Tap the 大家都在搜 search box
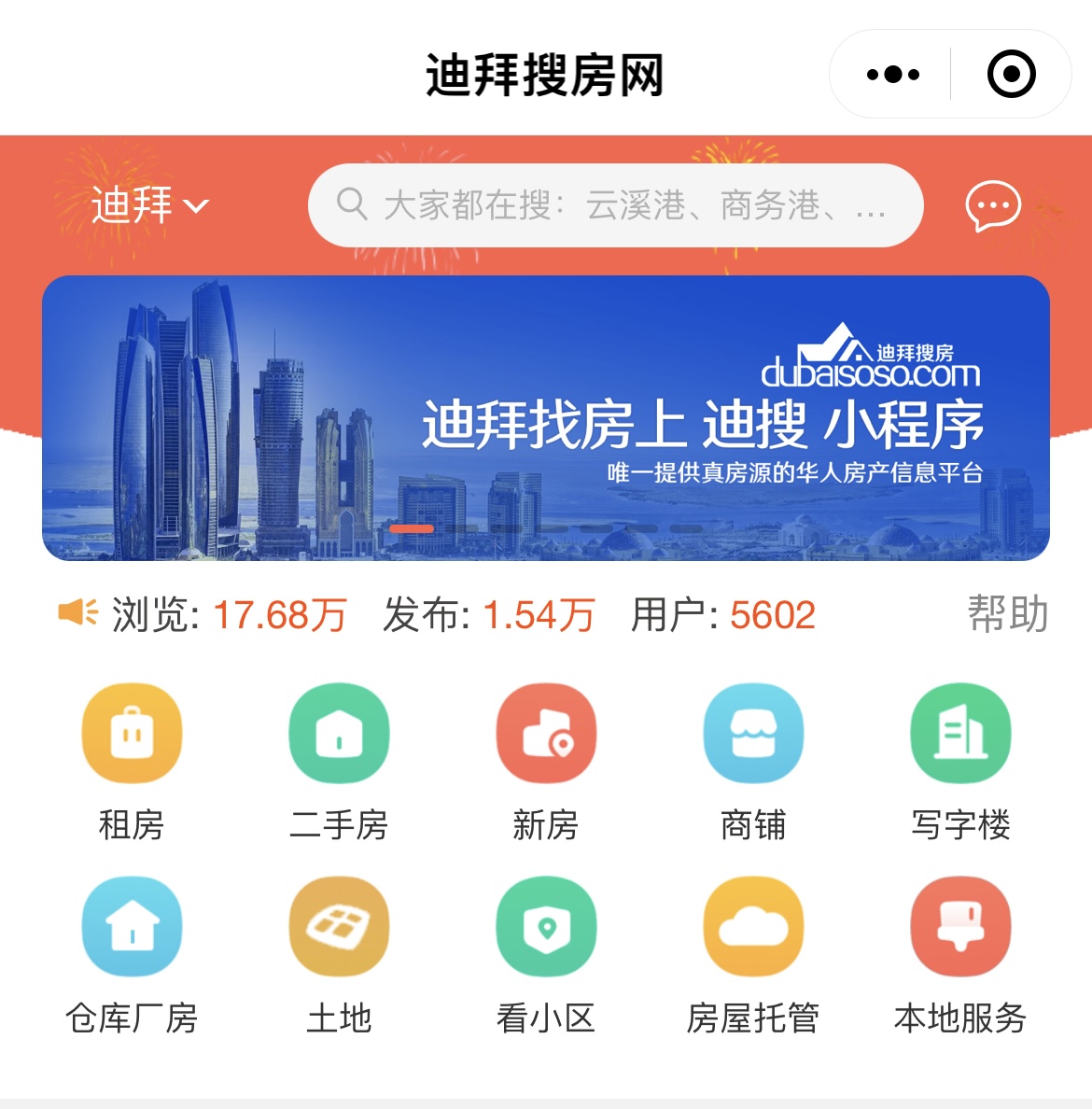 tap(615, 205)
